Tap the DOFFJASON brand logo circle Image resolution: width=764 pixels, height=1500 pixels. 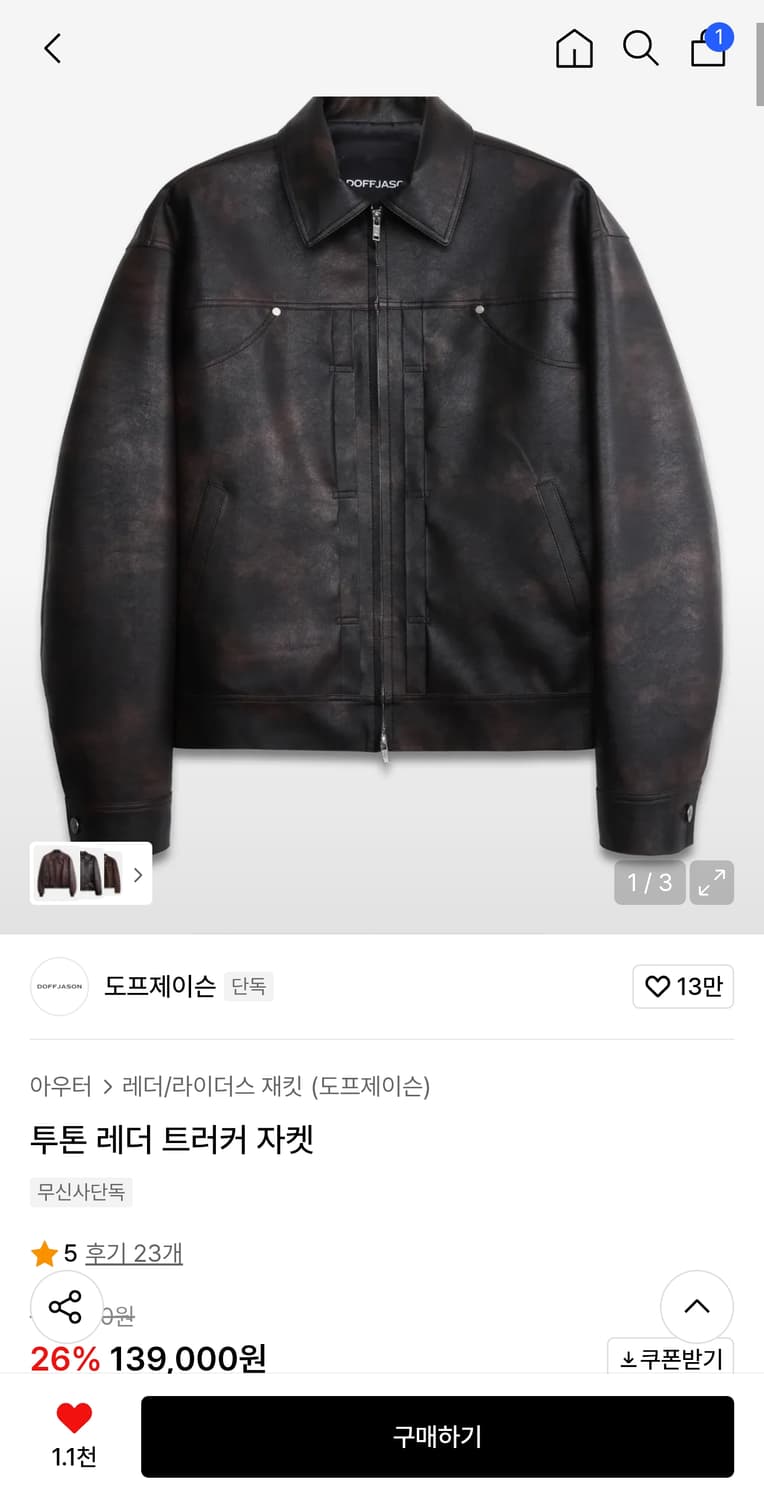tap(59, 986)
